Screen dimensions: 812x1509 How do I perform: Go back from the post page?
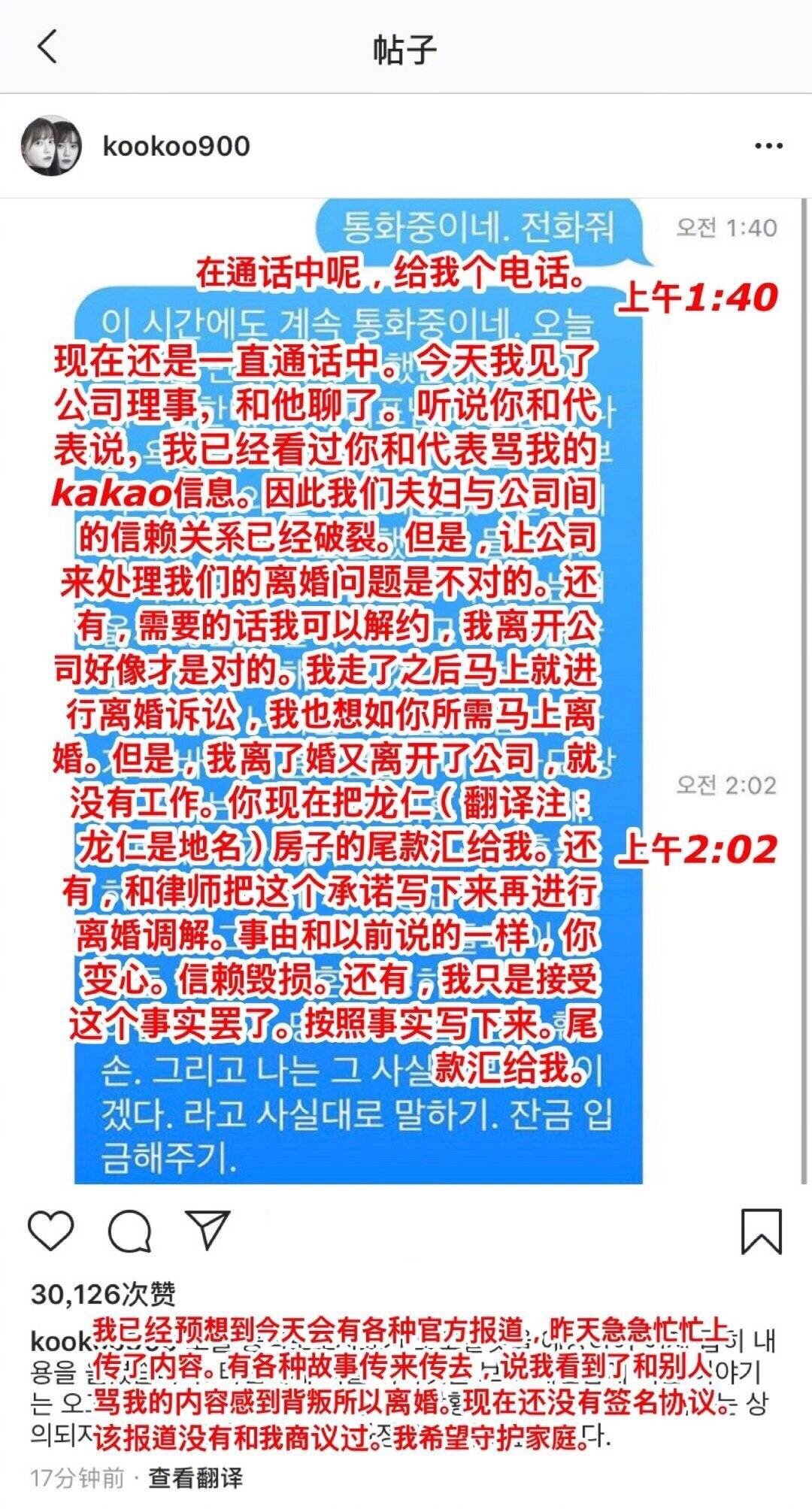tap(47, 47)
